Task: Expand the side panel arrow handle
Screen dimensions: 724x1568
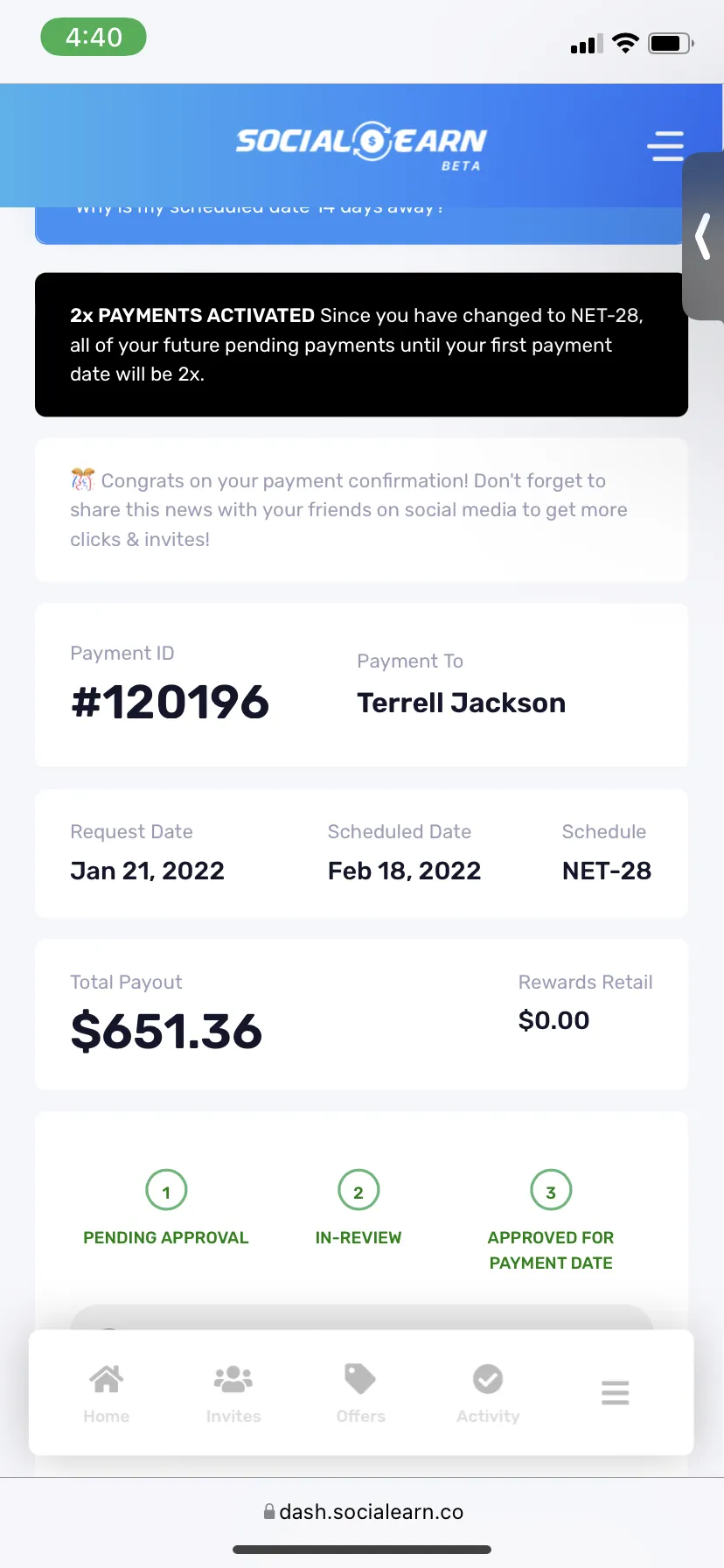Action: point(703,236)
